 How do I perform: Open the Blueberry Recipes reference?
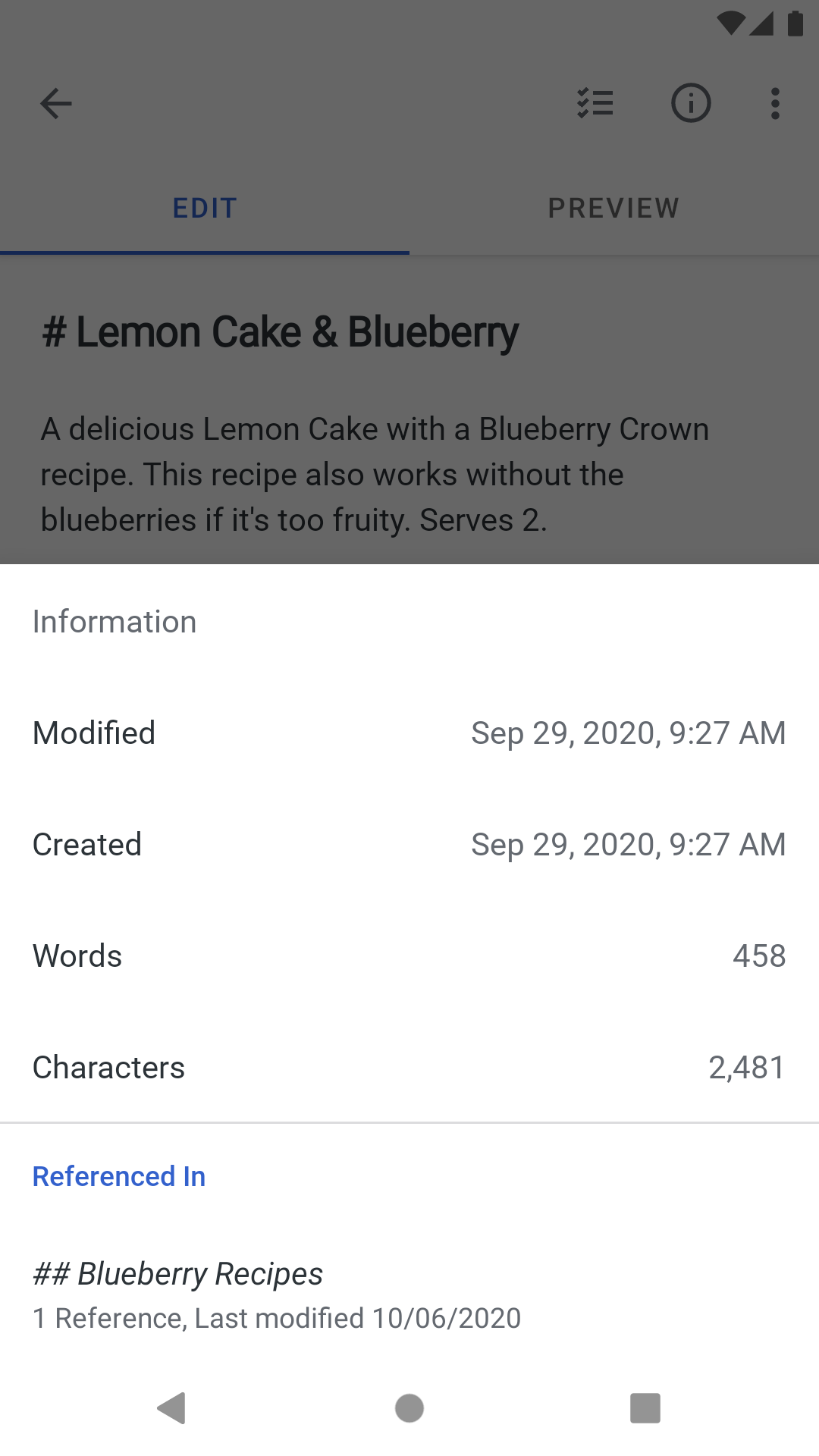pyautogui.click(x=277, y=1294)
